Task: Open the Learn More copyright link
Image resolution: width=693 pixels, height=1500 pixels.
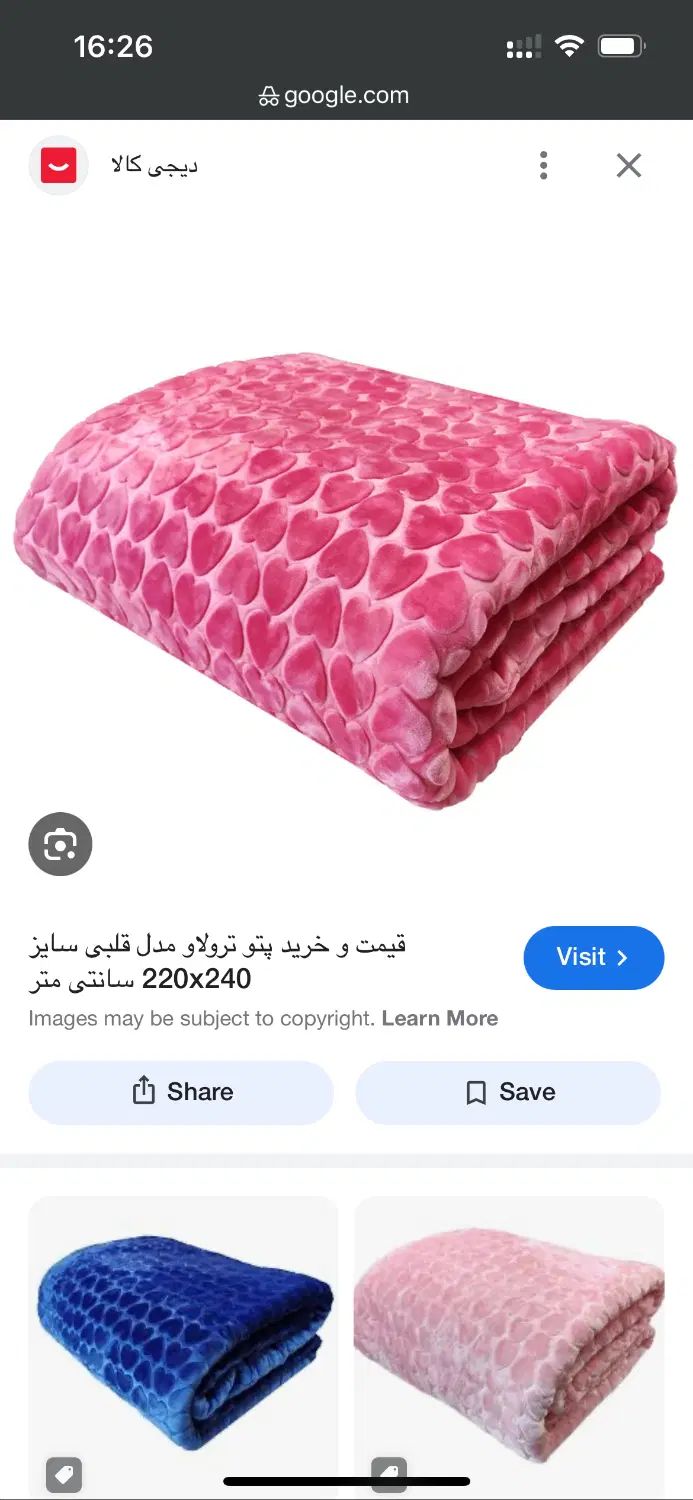Action: coord(439,1018)
